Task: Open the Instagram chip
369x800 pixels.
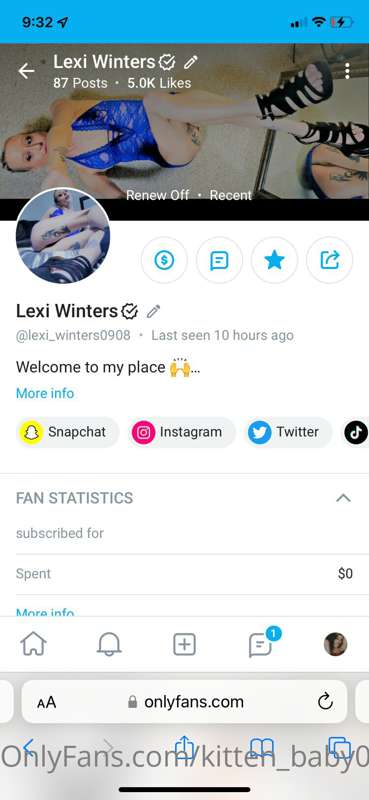Action: pos(182,432)
